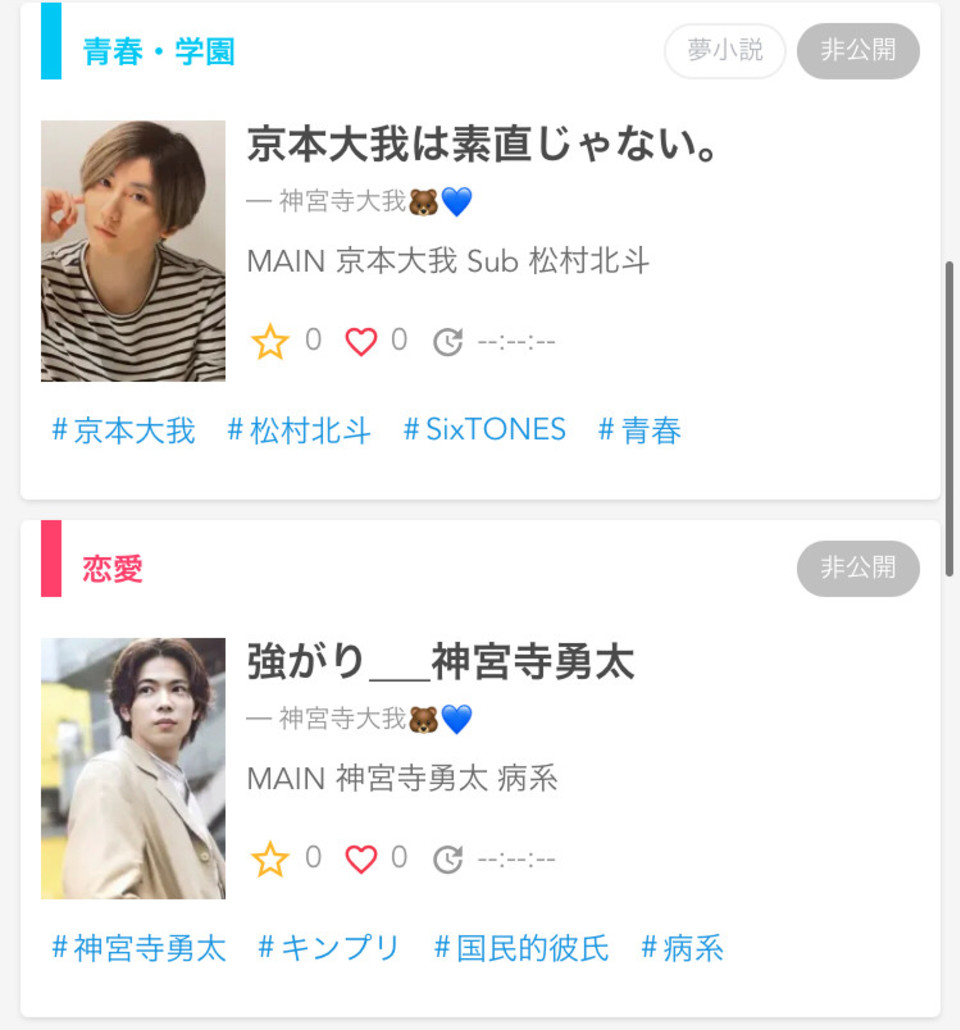960x1030 pixels.
Task: Toggle the 夢小説 badge on the first story
Action: pyautogui.click(x=724, y=51)
